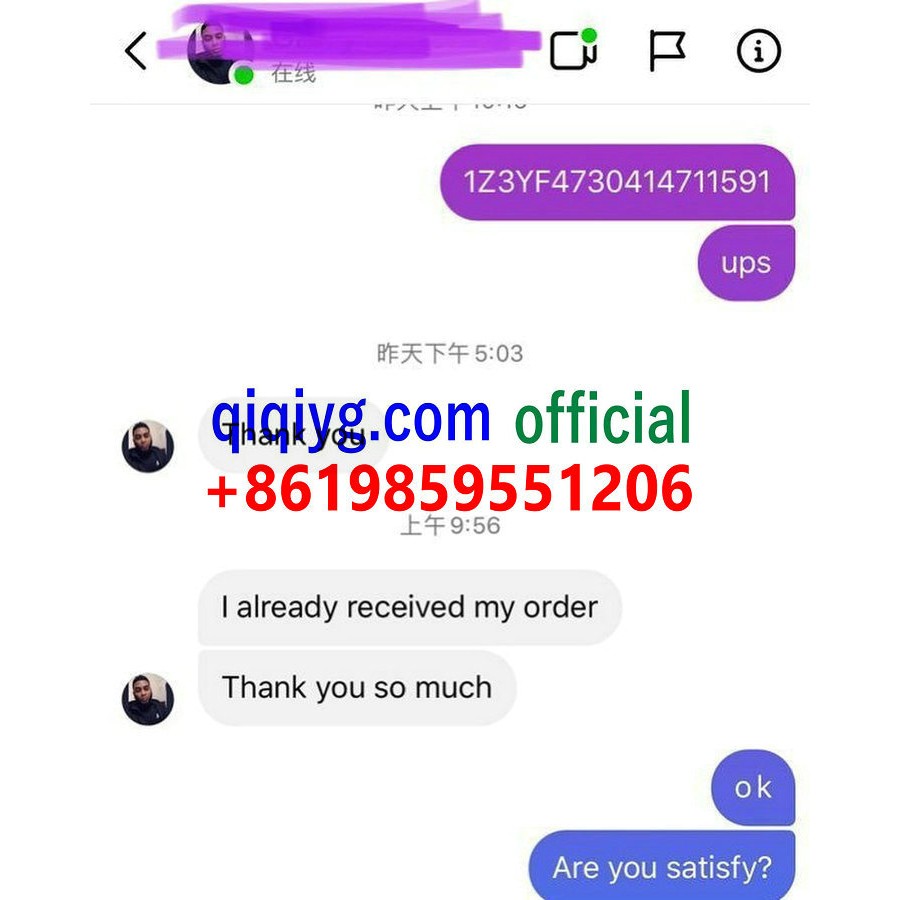The image size is (900, 900).
Task: Open the contact's profile picture in header
Action: [218, 52]
